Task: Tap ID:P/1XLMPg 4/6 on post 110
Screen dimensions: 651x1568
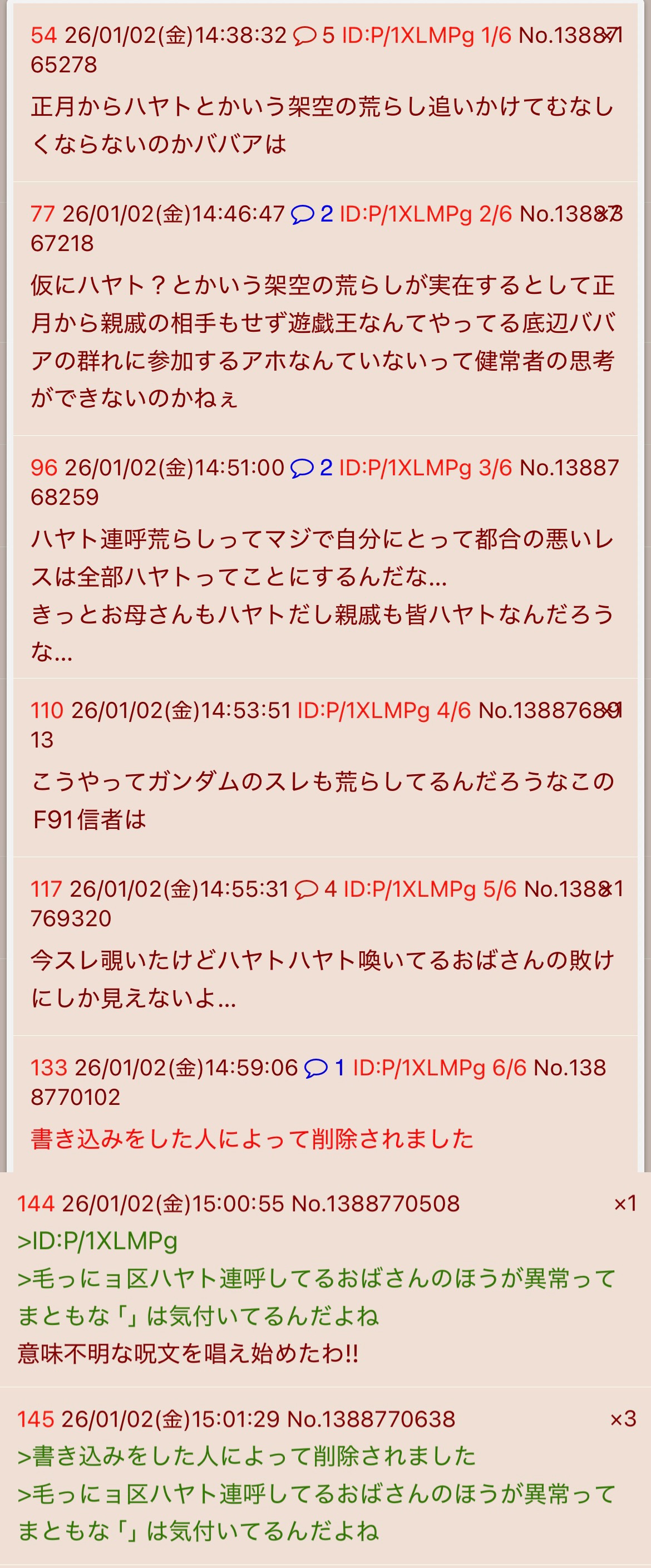Action: 384,710
